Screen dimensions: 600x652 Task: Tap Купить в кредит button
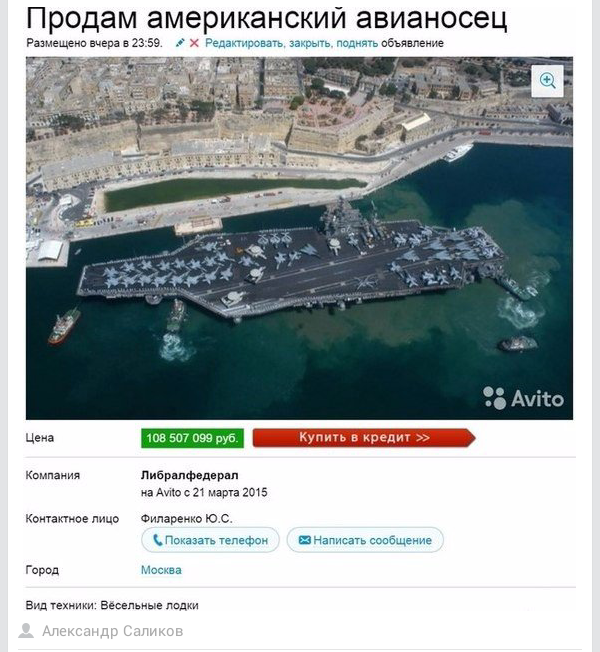pyautogui.click(x=363, y=438)
